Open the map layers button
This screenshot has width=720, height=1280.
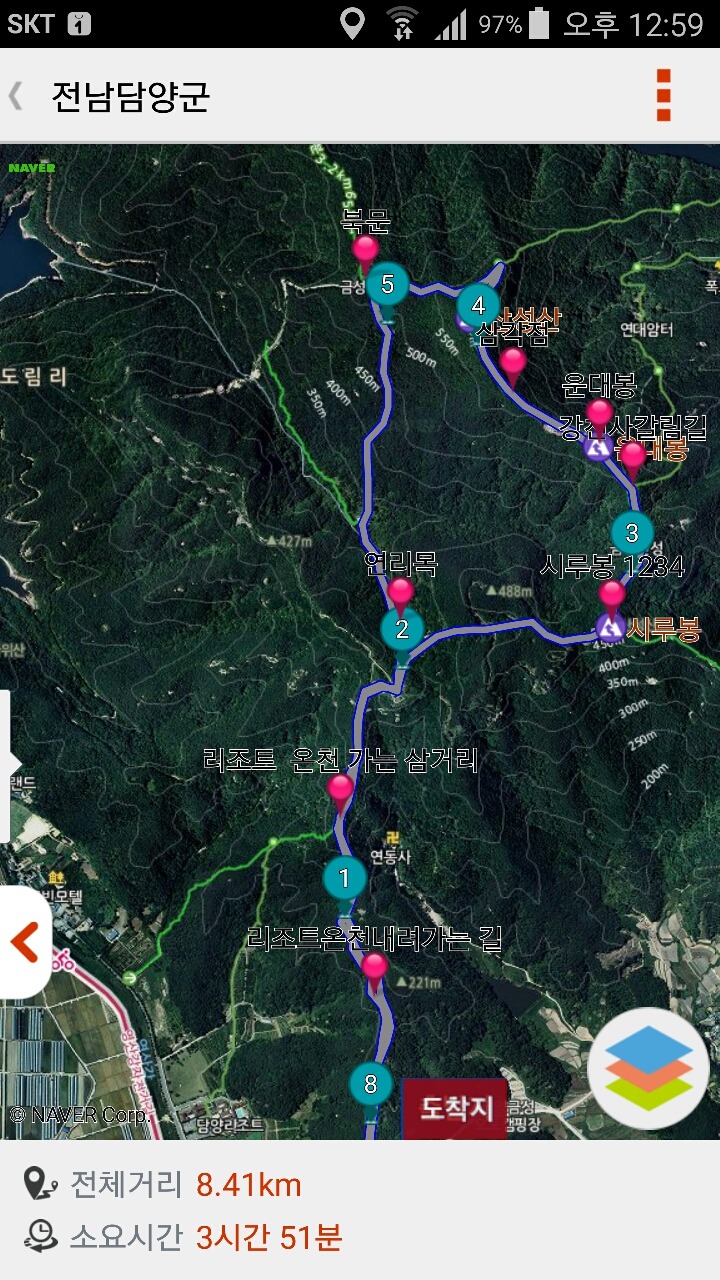click(648, 1068)
